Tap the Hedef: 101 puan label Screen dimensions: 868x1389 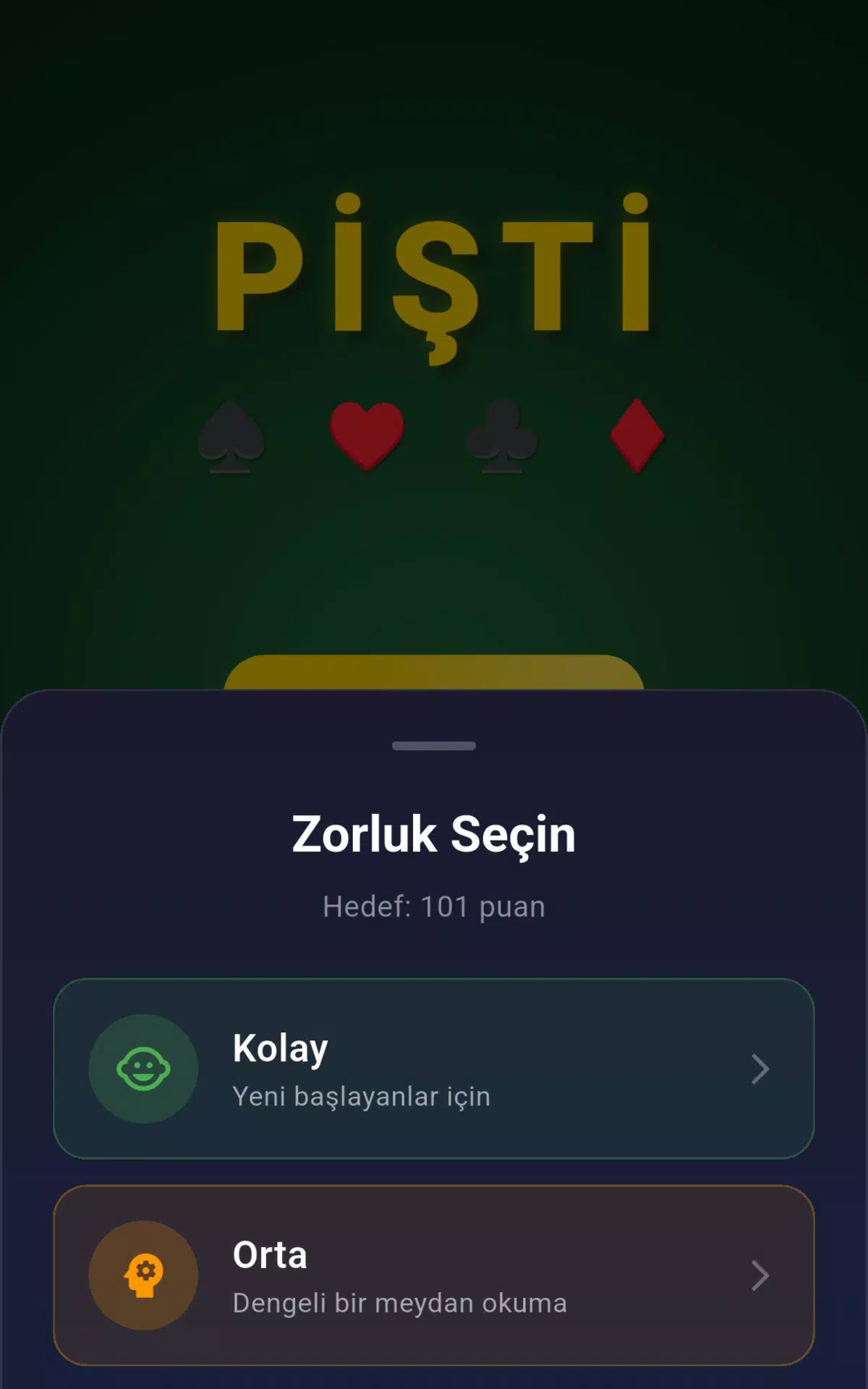[x=434, y=906]
